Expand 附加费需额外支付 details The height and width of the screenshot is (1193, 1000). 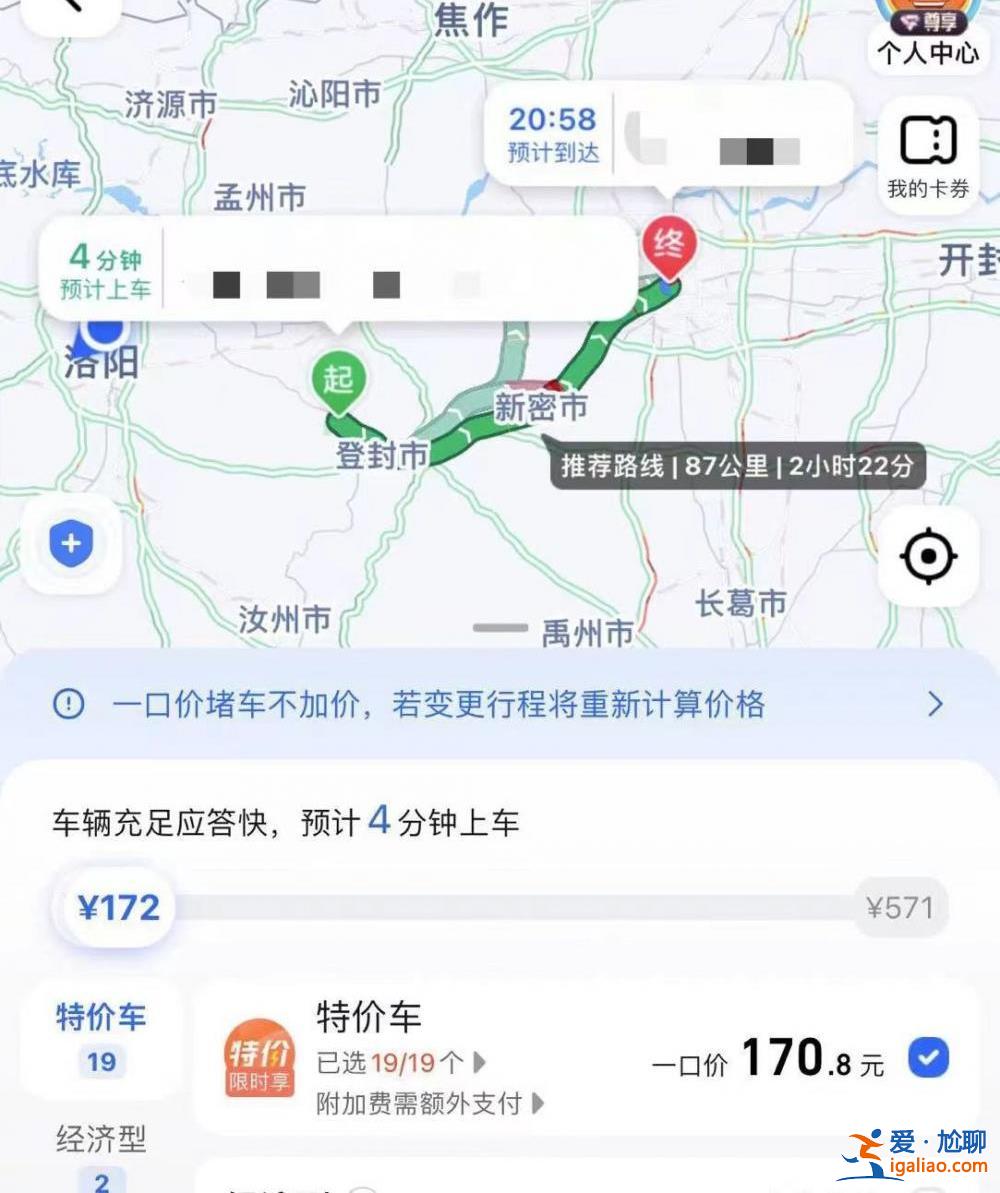click(430, 1103)
